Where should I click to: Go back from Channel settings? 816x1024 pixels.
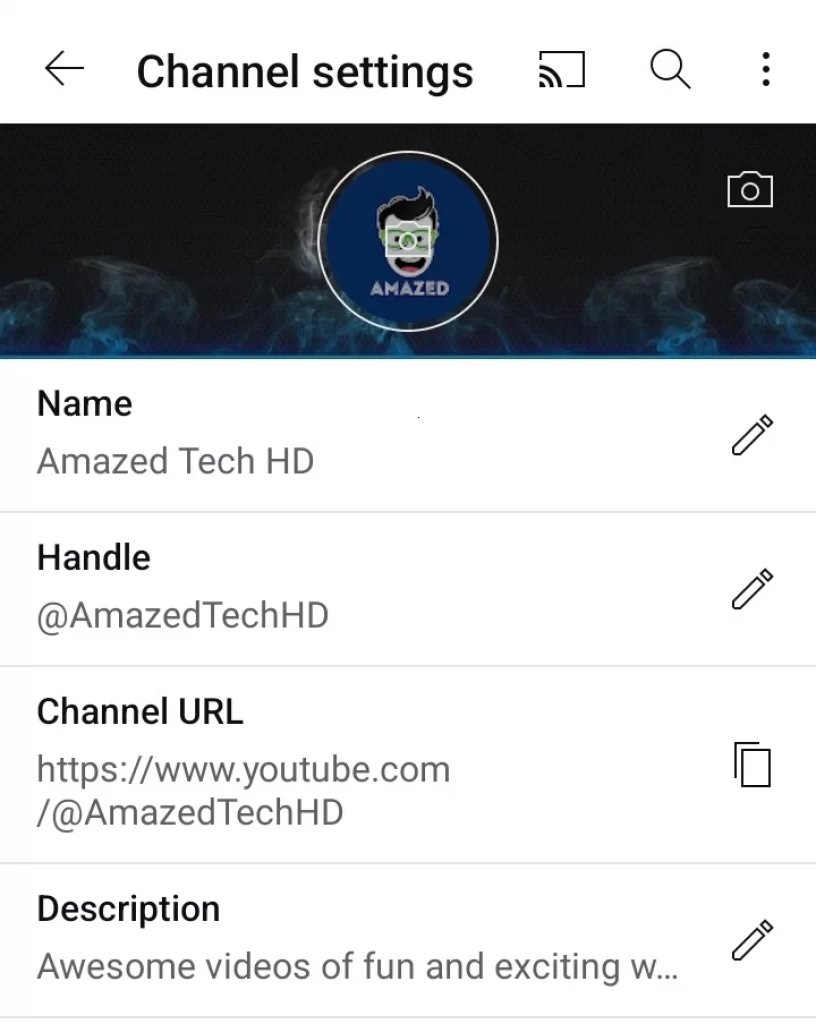(64, 69)
